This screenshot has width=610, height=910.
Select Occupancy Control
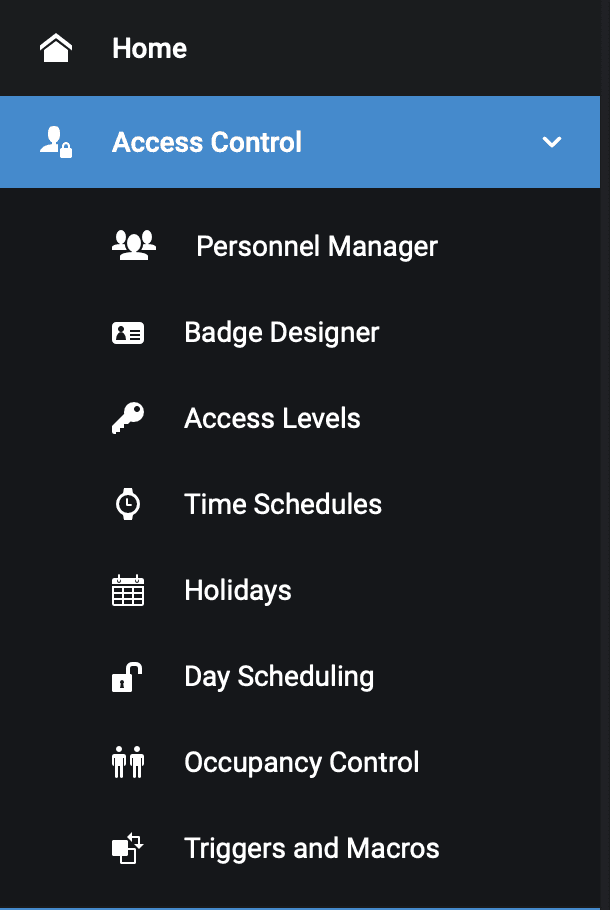coord(299,762)
